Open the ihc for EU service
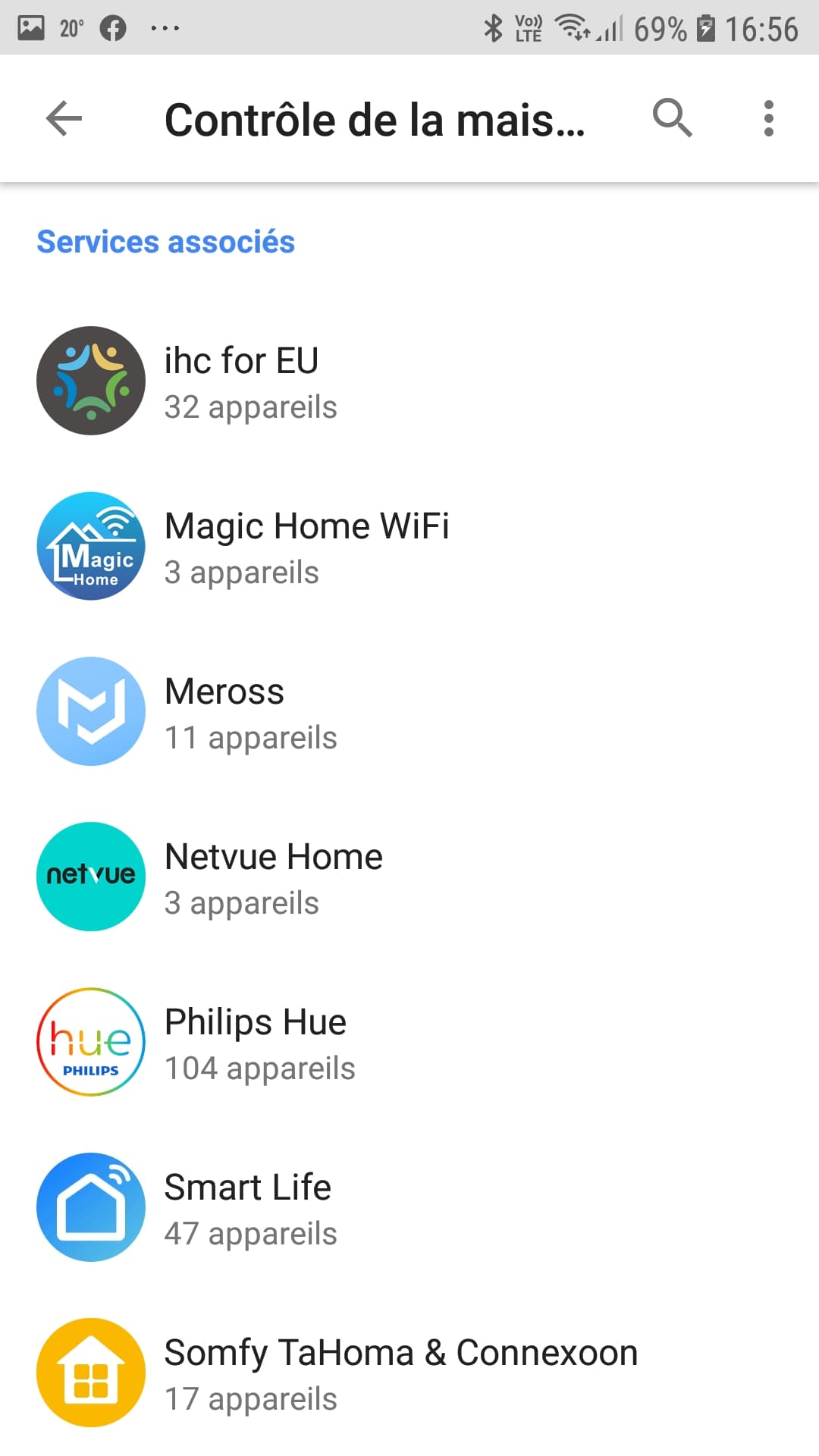819x1456 pixels. [409, 381]
